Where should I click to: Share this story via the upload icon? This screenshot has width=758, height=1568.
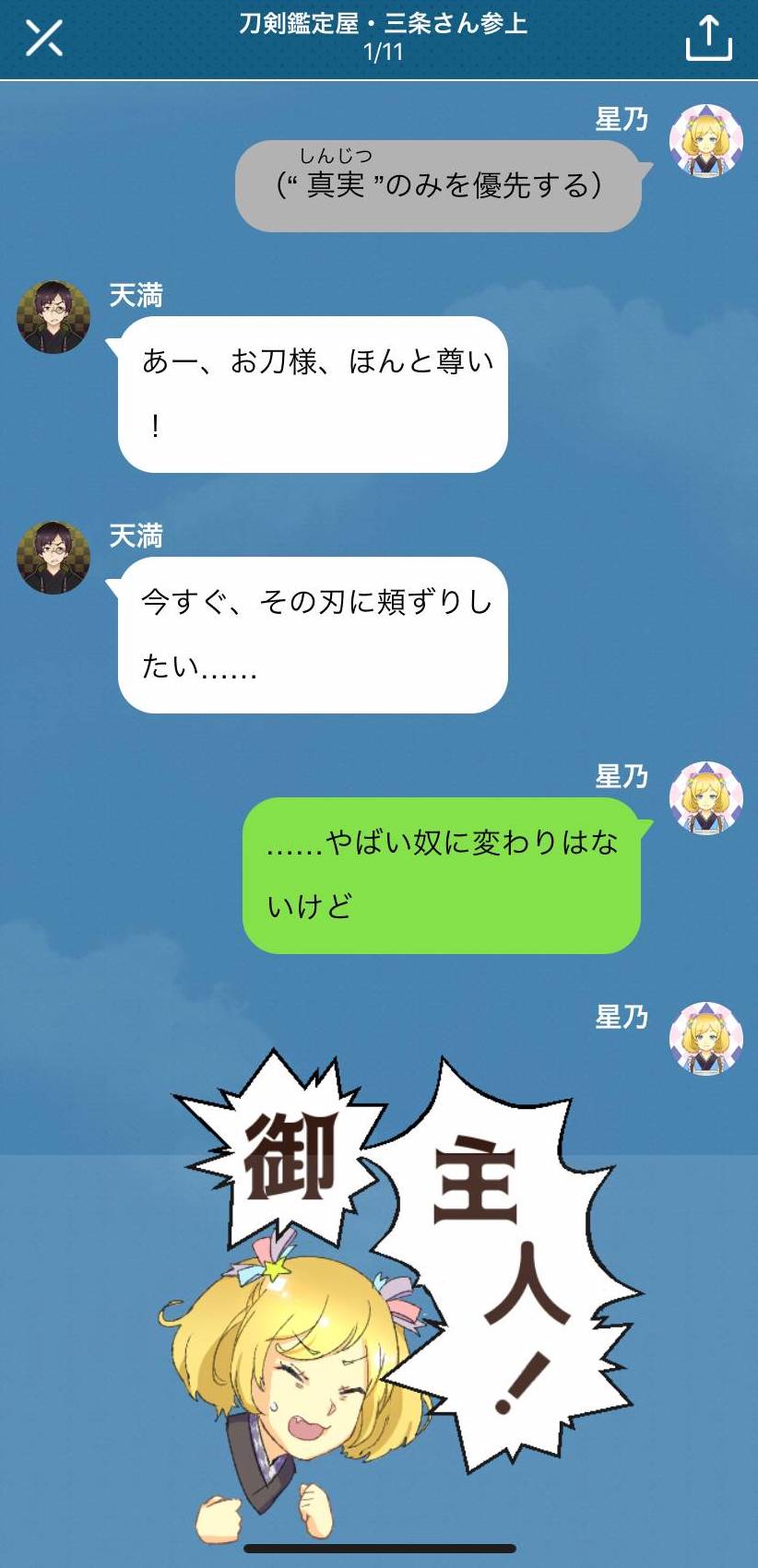point(708,39)
